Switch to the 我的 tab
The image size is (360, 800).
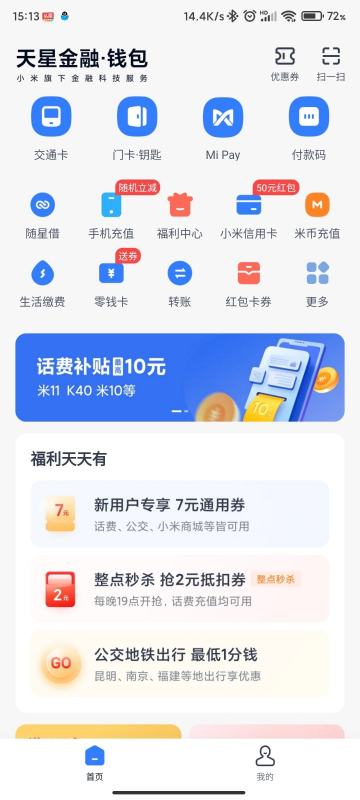pos(265,763)
